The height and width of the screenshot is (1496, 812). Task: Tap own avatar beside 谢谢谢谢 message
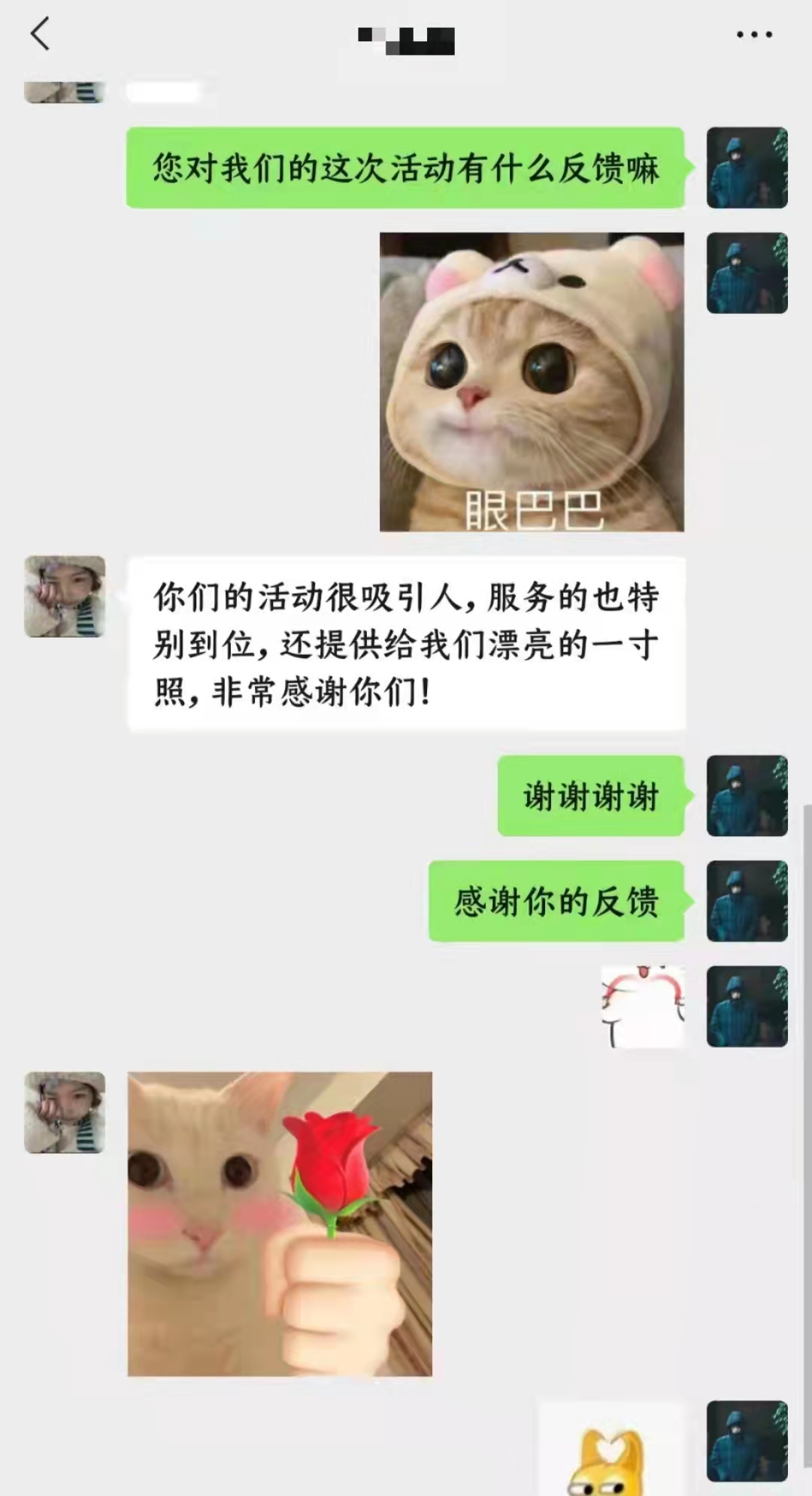click(747, 796)
